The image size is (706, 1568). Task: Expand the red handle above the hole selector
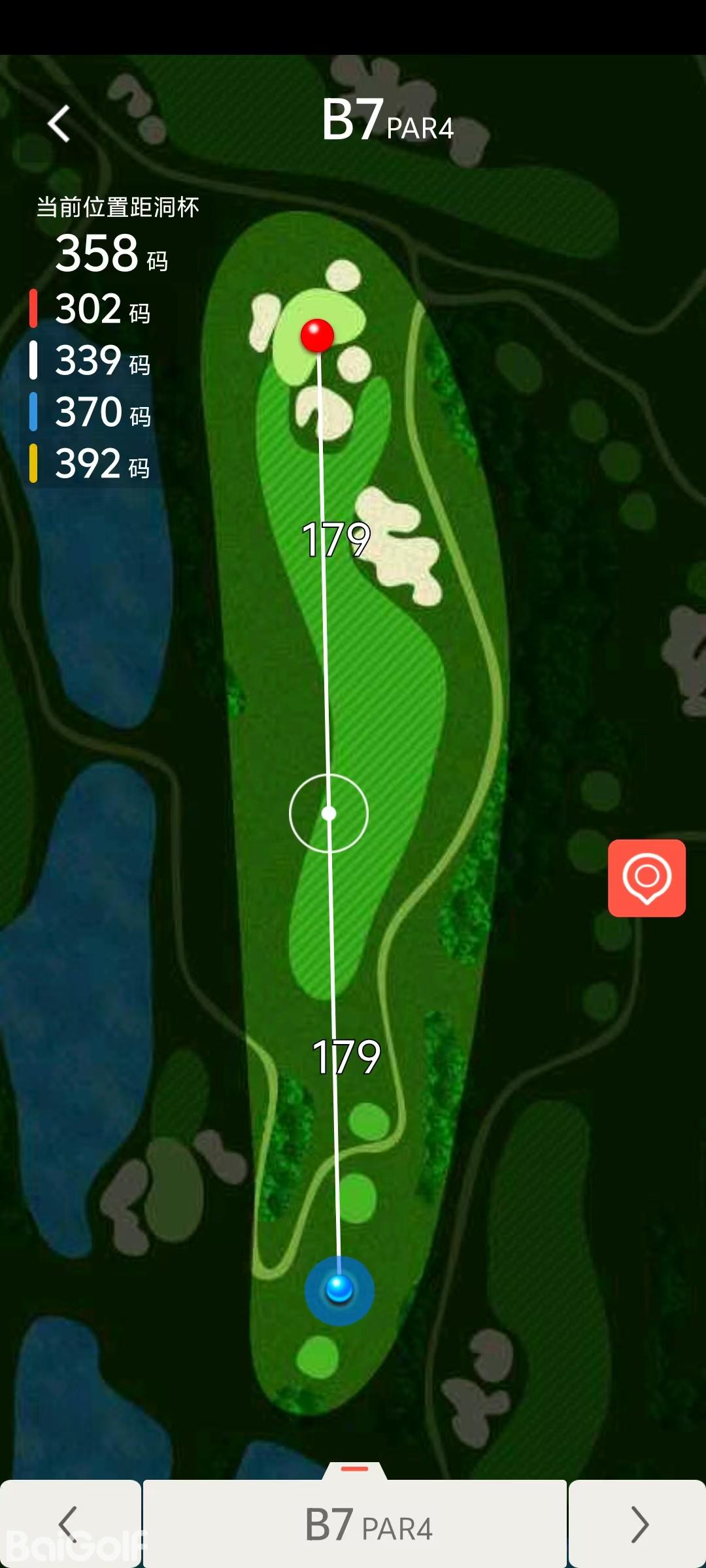(354, 1470)
